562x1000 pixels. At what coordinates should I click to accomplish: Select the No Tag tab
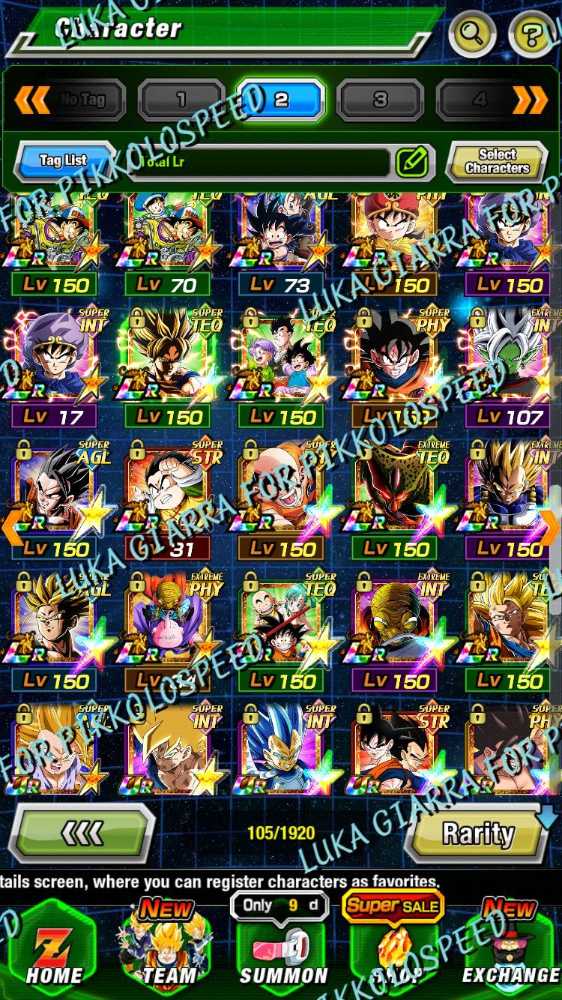coord(83,99)
